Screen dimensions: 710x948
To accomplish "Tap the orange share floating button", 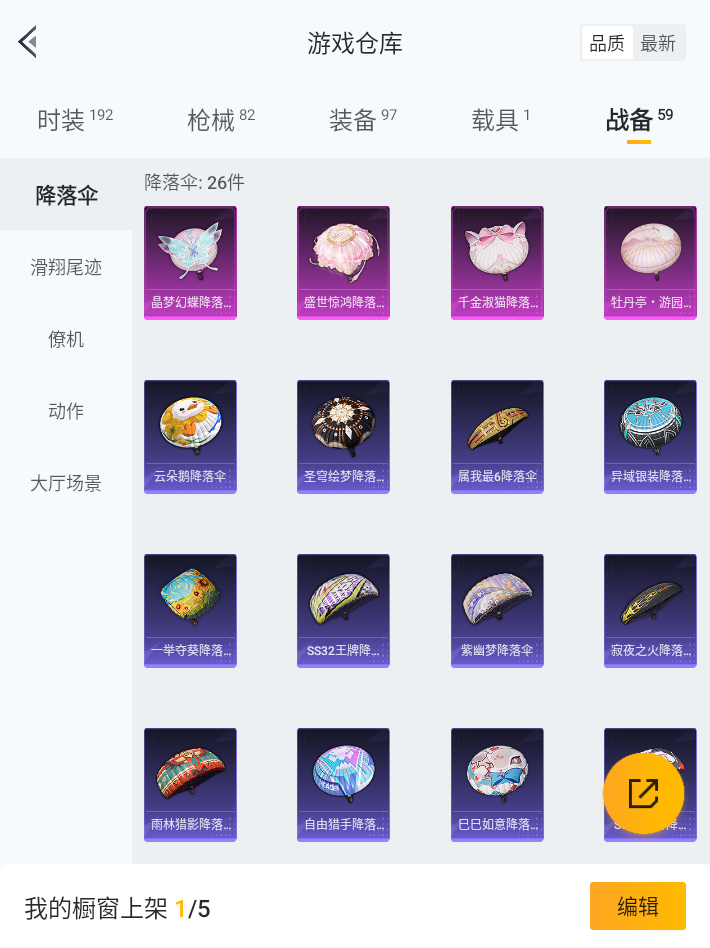I will (643, 793).
